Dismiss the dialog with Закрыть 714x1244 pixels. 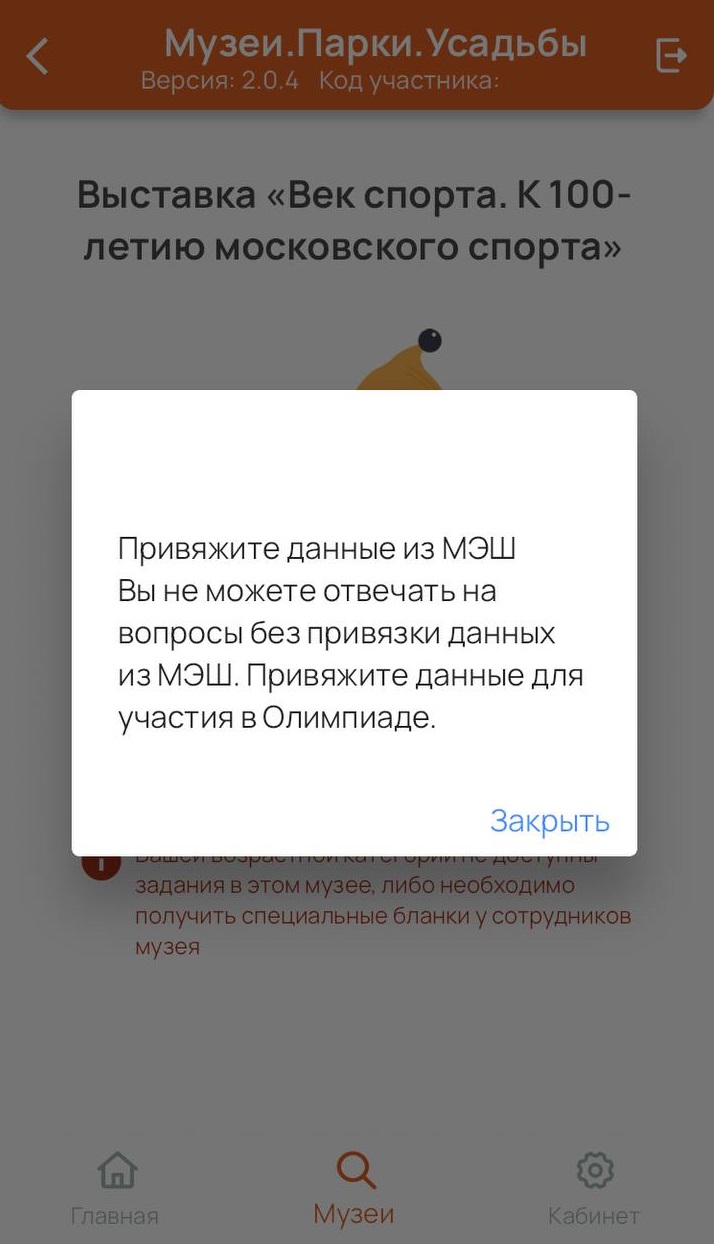pyautogui.click(x=549, y=821)
